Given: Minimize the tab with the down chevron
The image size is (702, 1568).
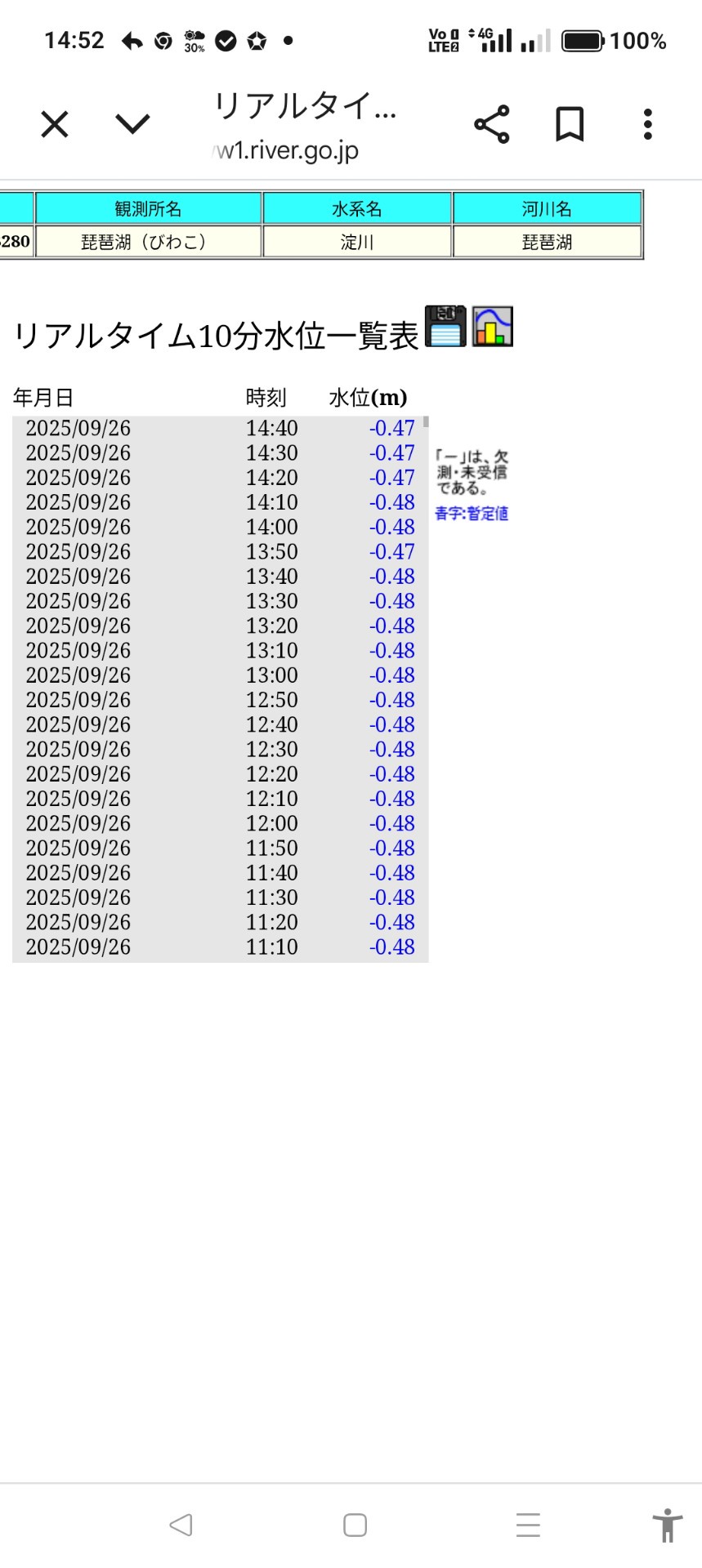Looking at the screenshot, I should click(132, 124).
